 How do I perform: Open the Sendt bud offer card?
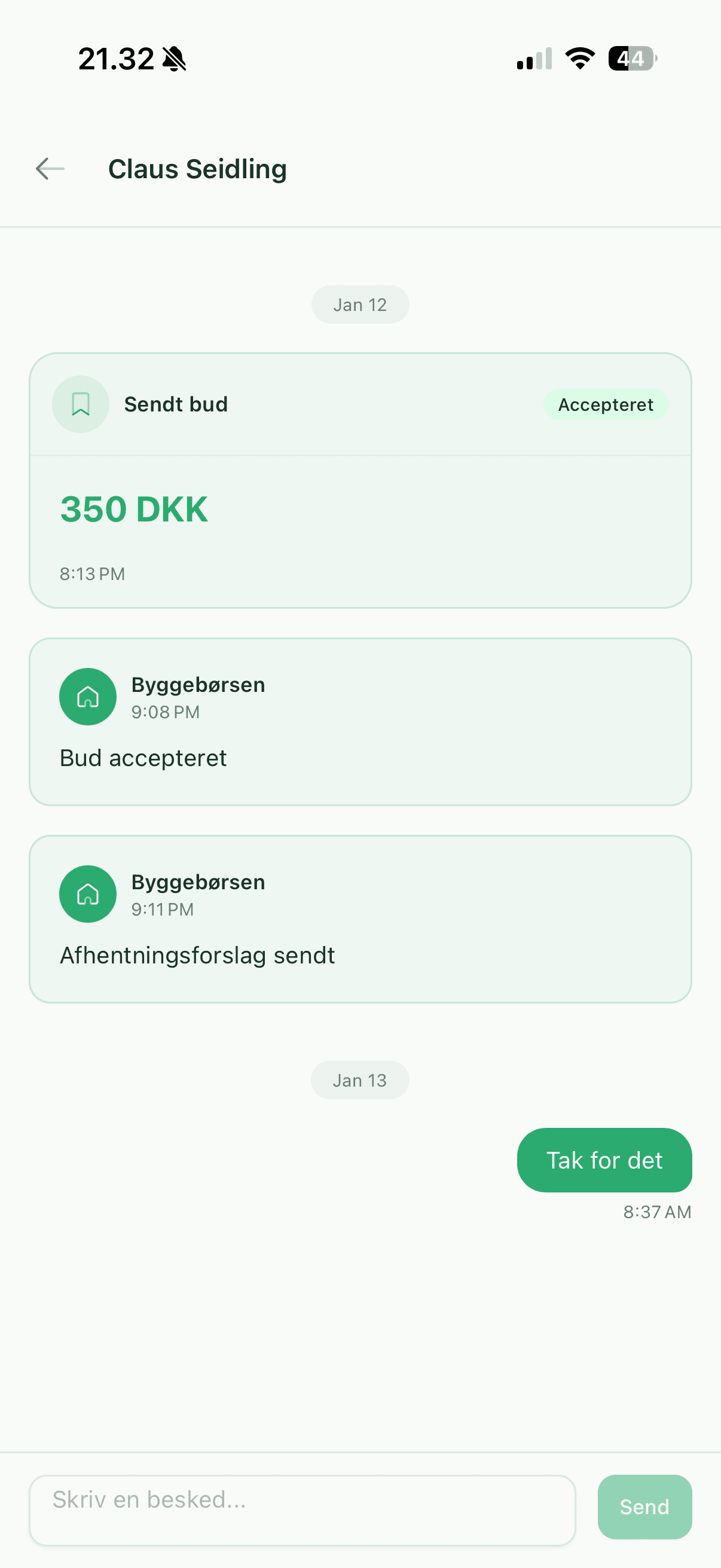(x=360, y=479)
